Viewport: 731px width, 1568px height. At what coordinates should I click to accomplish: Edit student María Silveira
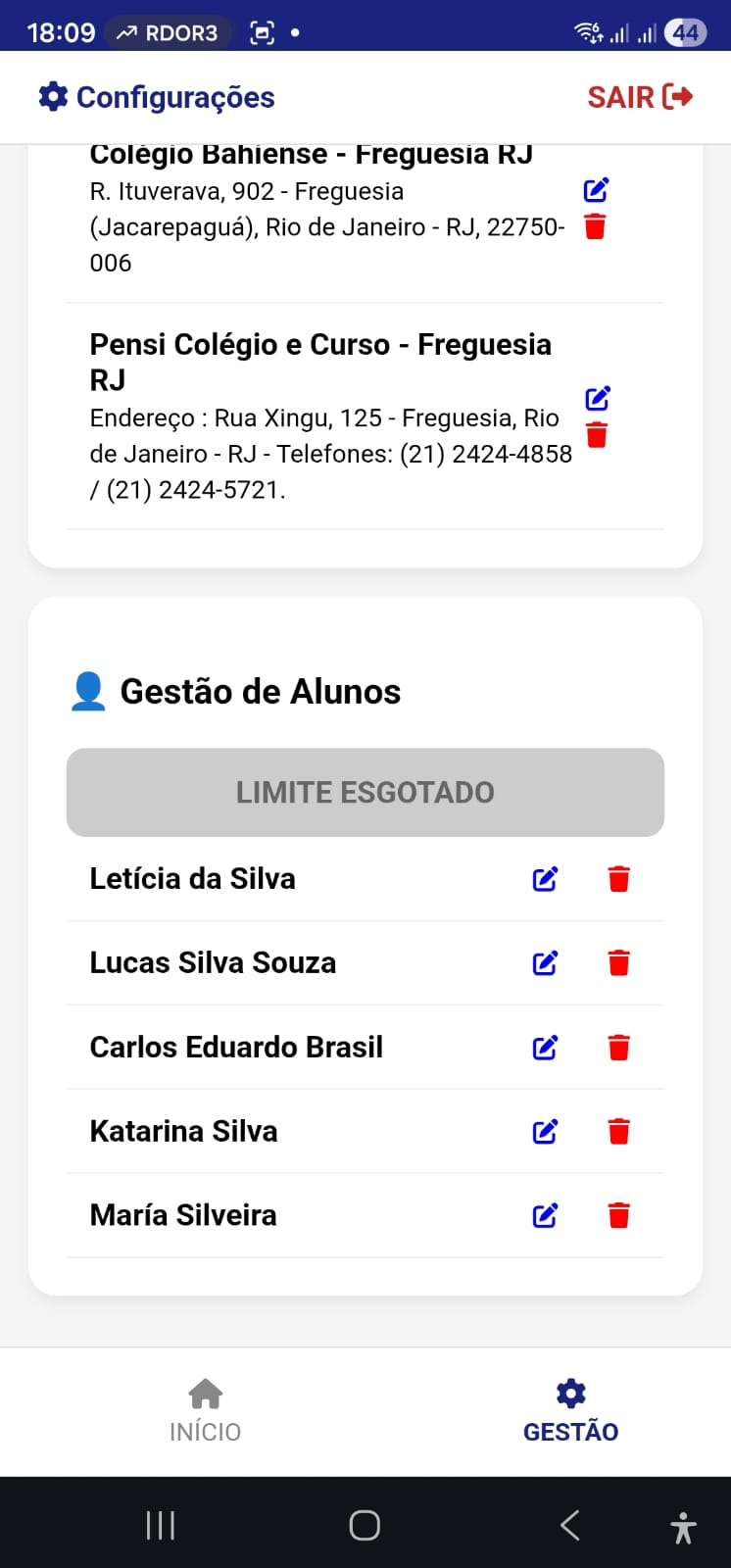[x=545, y=1216]
